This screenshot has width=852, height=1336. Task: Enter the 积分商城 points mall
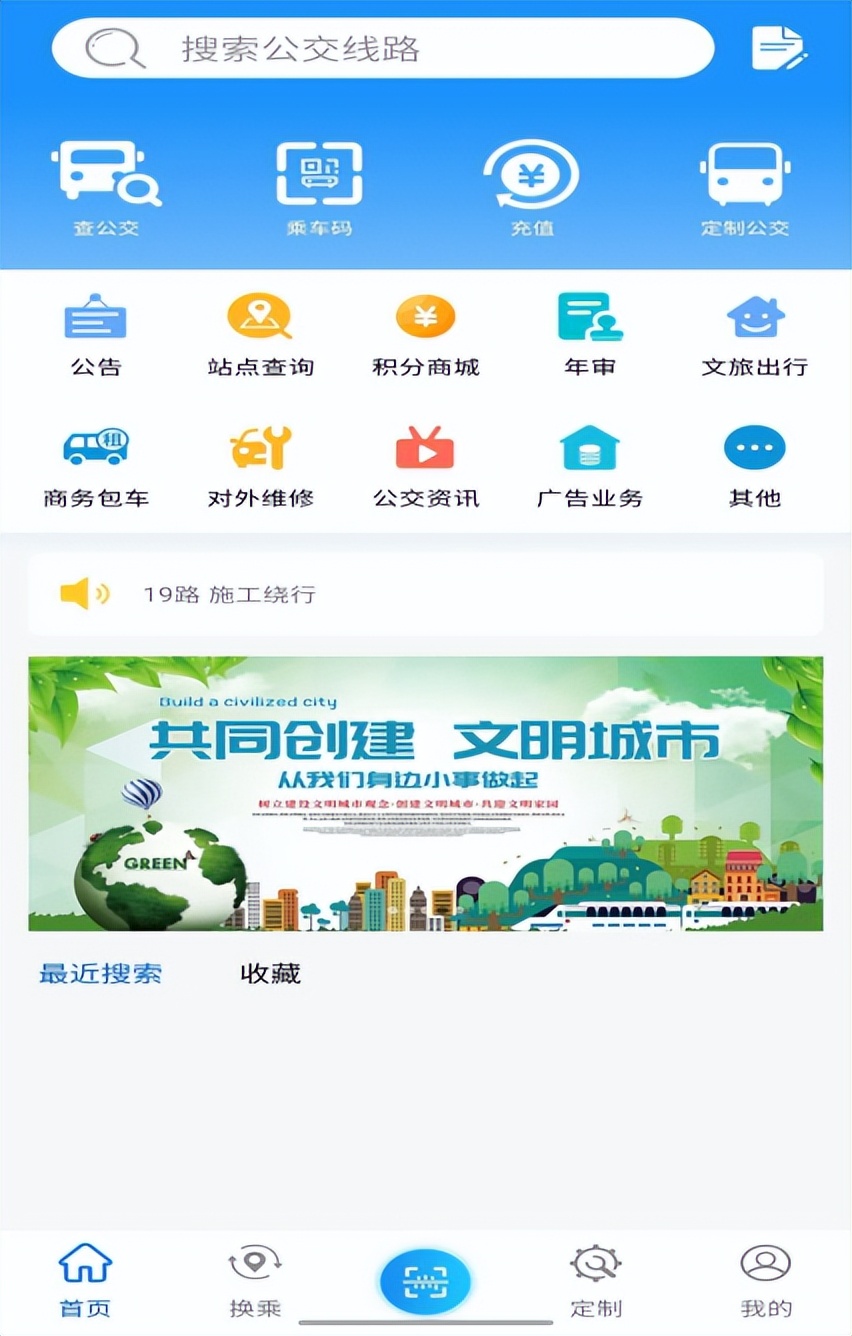(425, 335)
